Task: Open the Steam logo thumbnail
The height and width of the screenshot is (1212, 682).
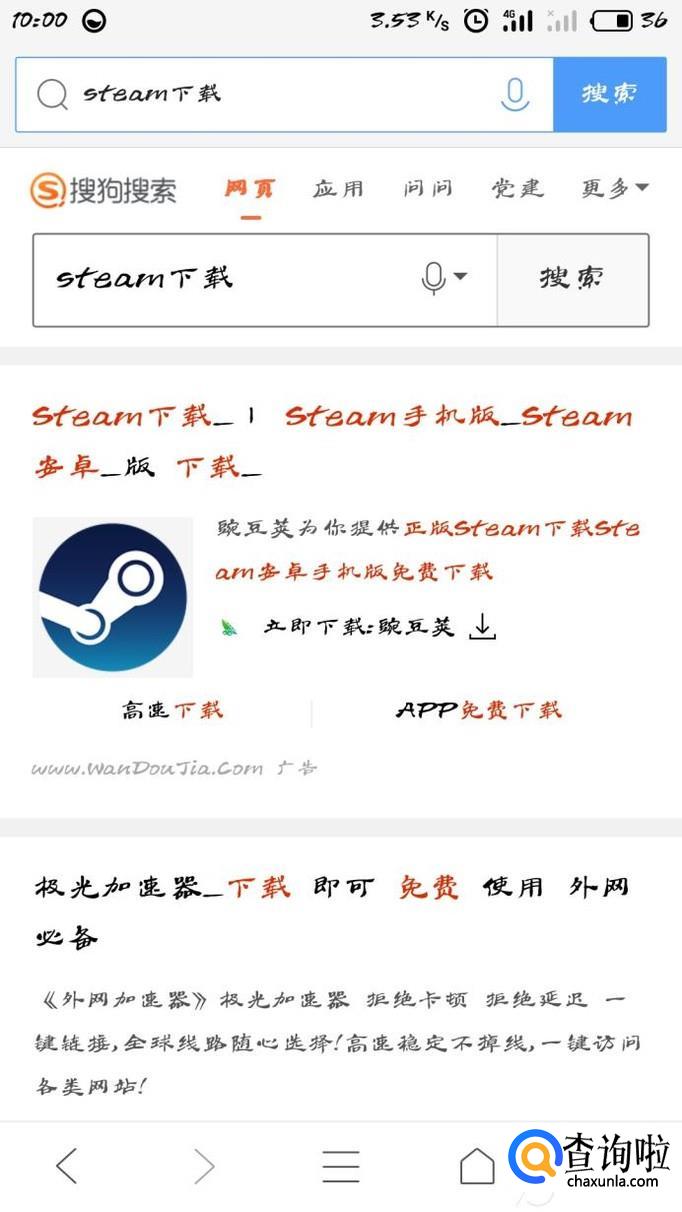Action: [x=112, y=597]
